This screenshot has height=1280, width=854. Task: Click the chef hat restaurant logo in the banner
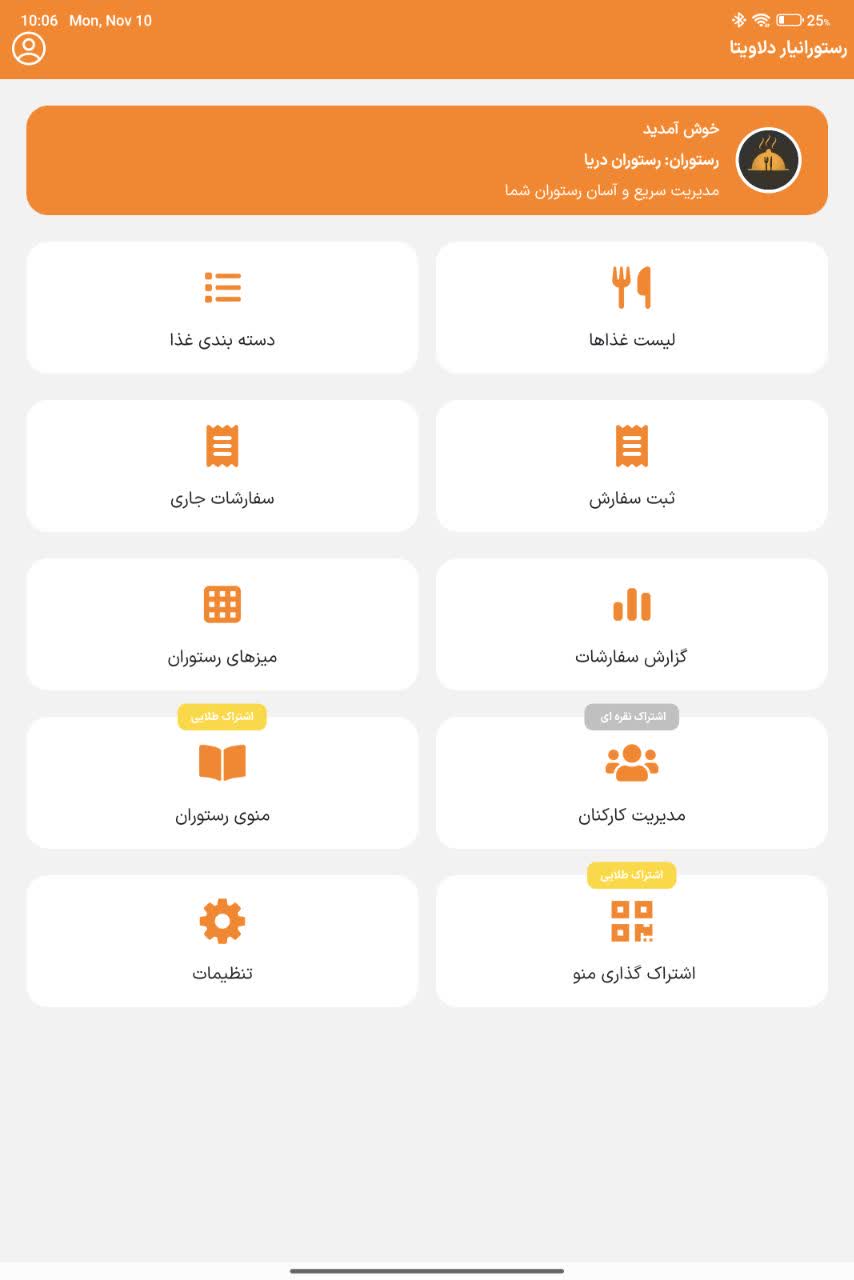[x=767, y=160]
